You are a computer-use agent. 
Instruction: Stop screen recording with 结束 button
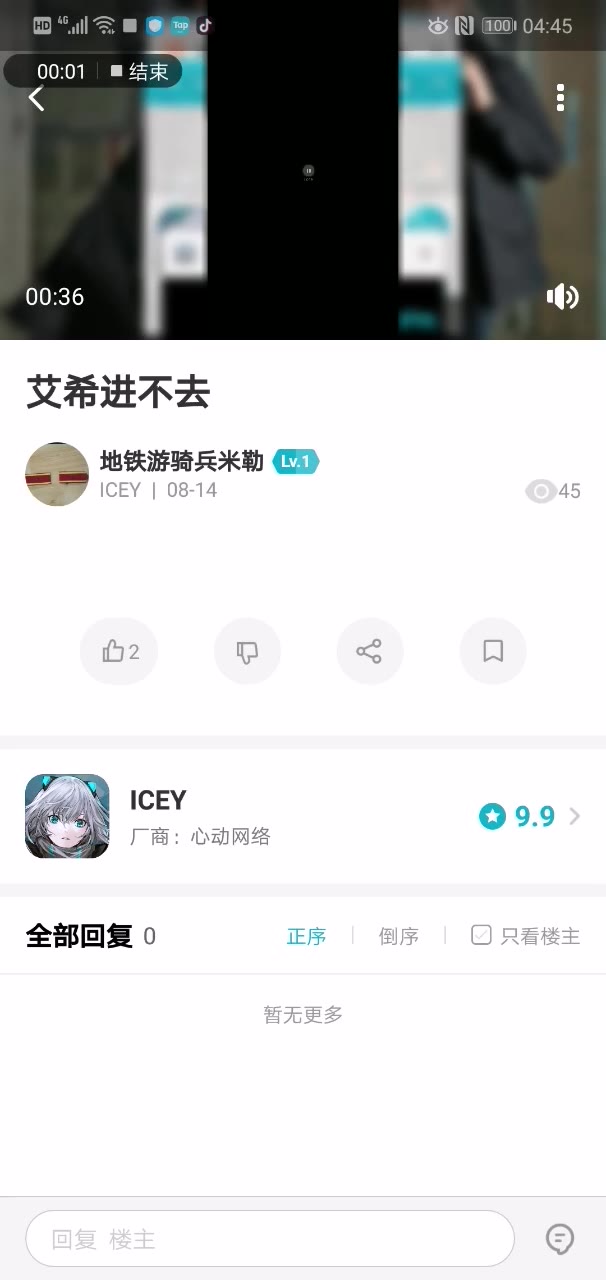coord(140,71)
